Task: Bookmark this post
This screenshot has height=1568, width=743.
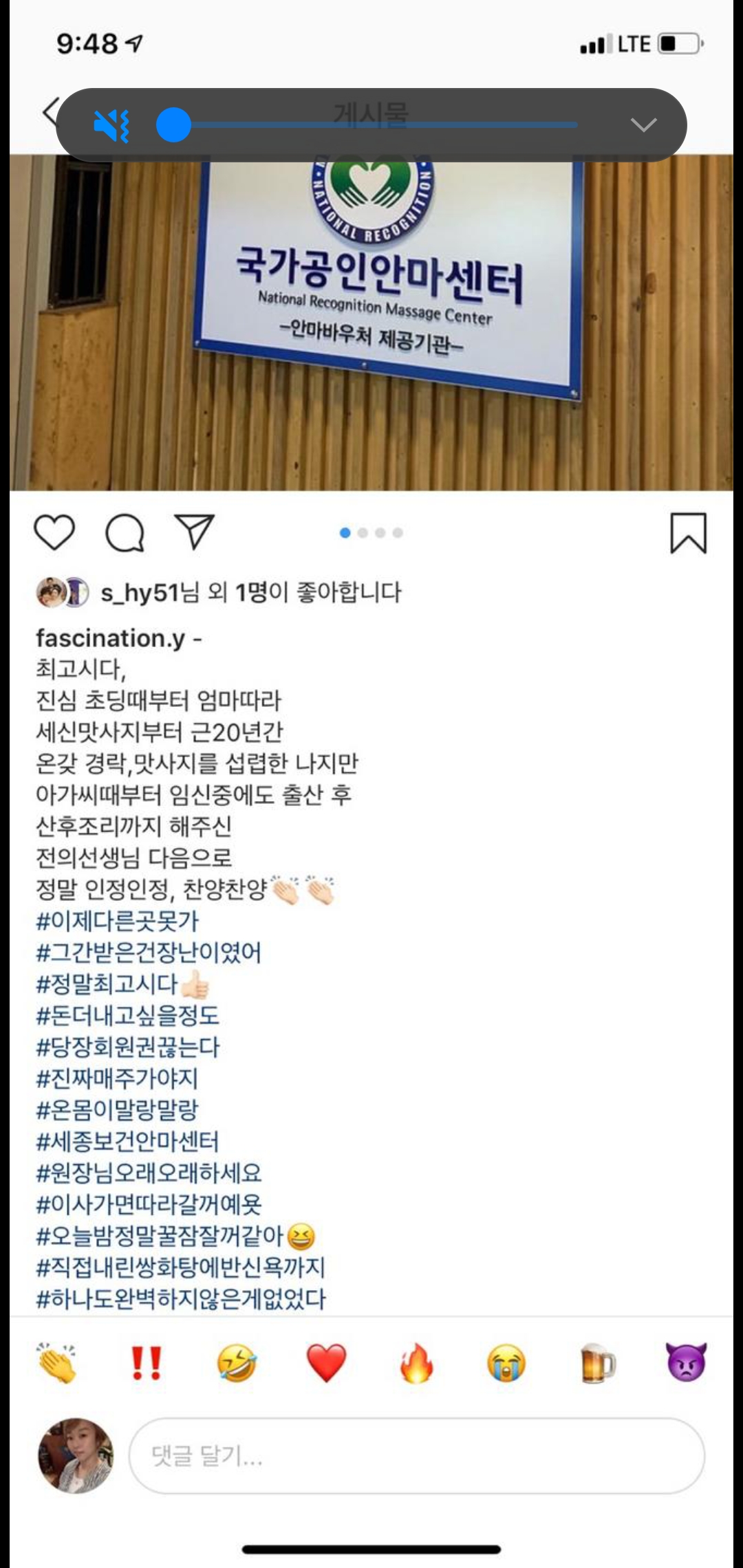Action: coord(688,533)
